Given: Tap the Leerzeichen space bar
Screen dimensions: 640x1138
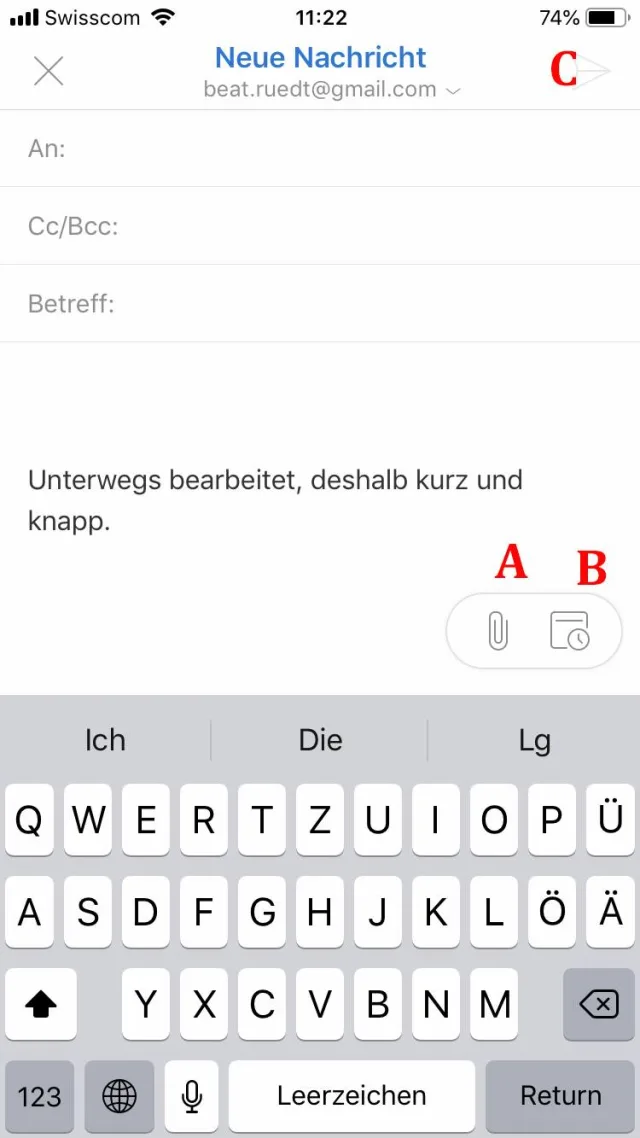Looking at the screenshot, I should click(351, 1096).
